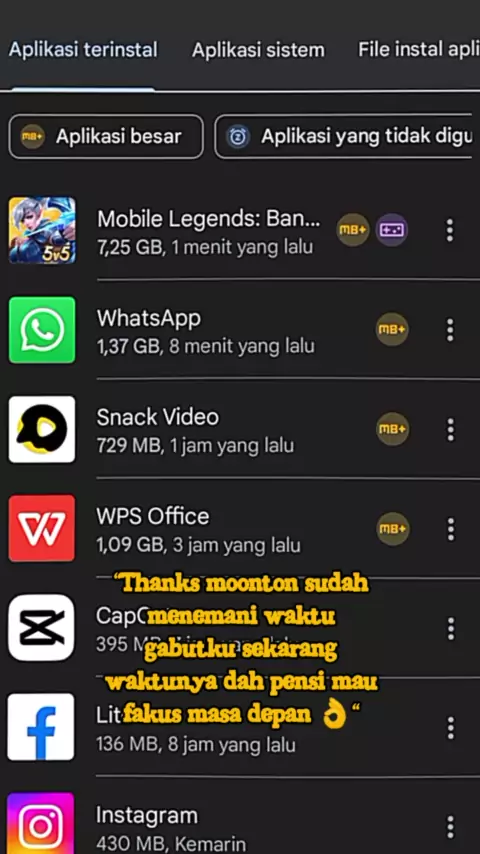Open the overflow menu for Instagram
Viewport: 480px width, 854px height.
point(451,827)
